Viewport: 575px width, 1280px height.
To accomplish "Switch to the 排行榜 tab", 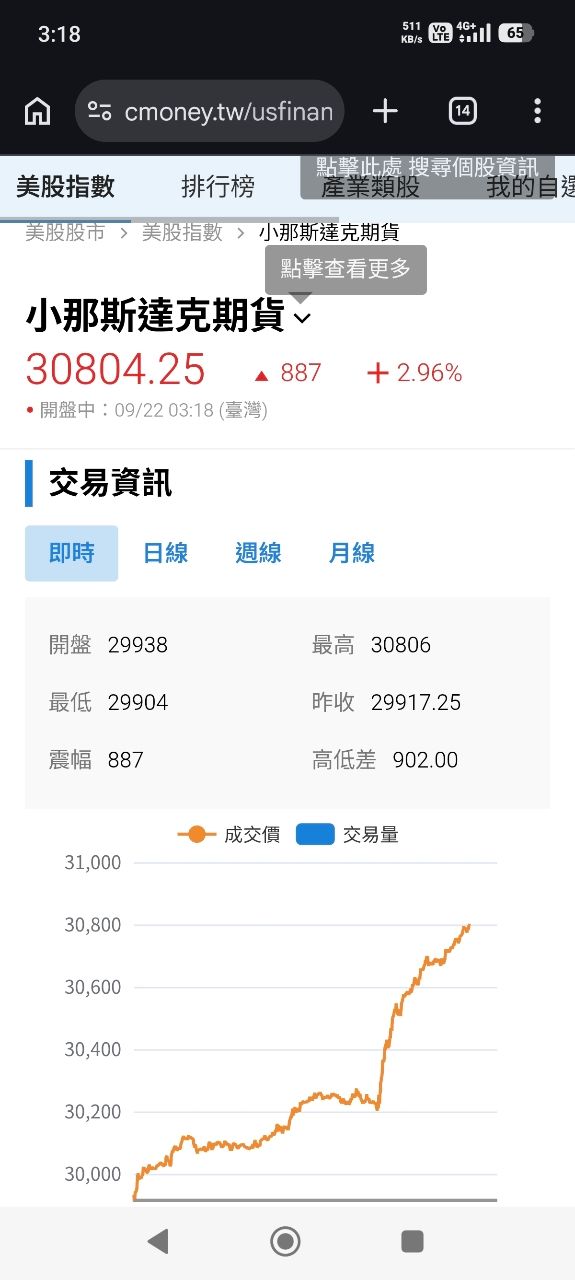I will (218, 186).
